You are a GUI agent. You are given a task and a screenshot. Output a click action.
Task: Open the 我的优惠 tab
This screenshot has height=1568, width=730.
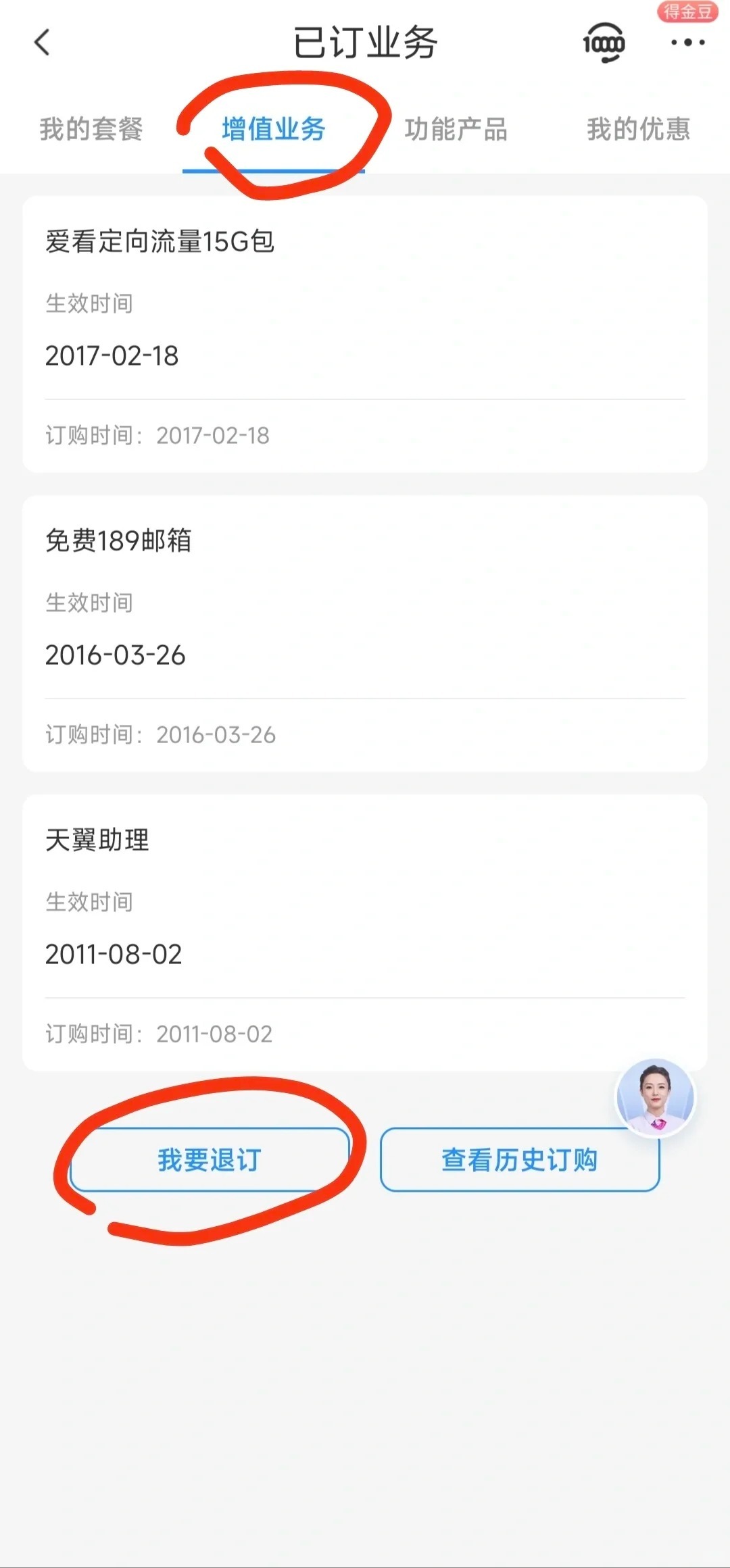pyautogui.click(x=639, y=129)
